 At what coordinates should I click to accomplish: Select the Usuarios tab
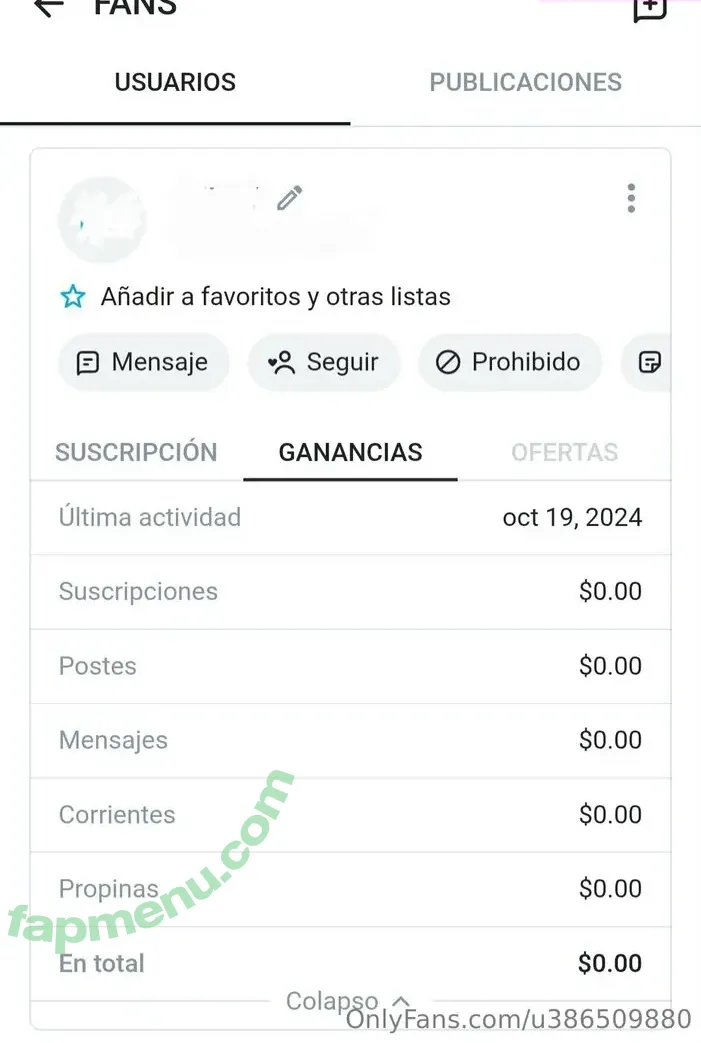[175, 83]
